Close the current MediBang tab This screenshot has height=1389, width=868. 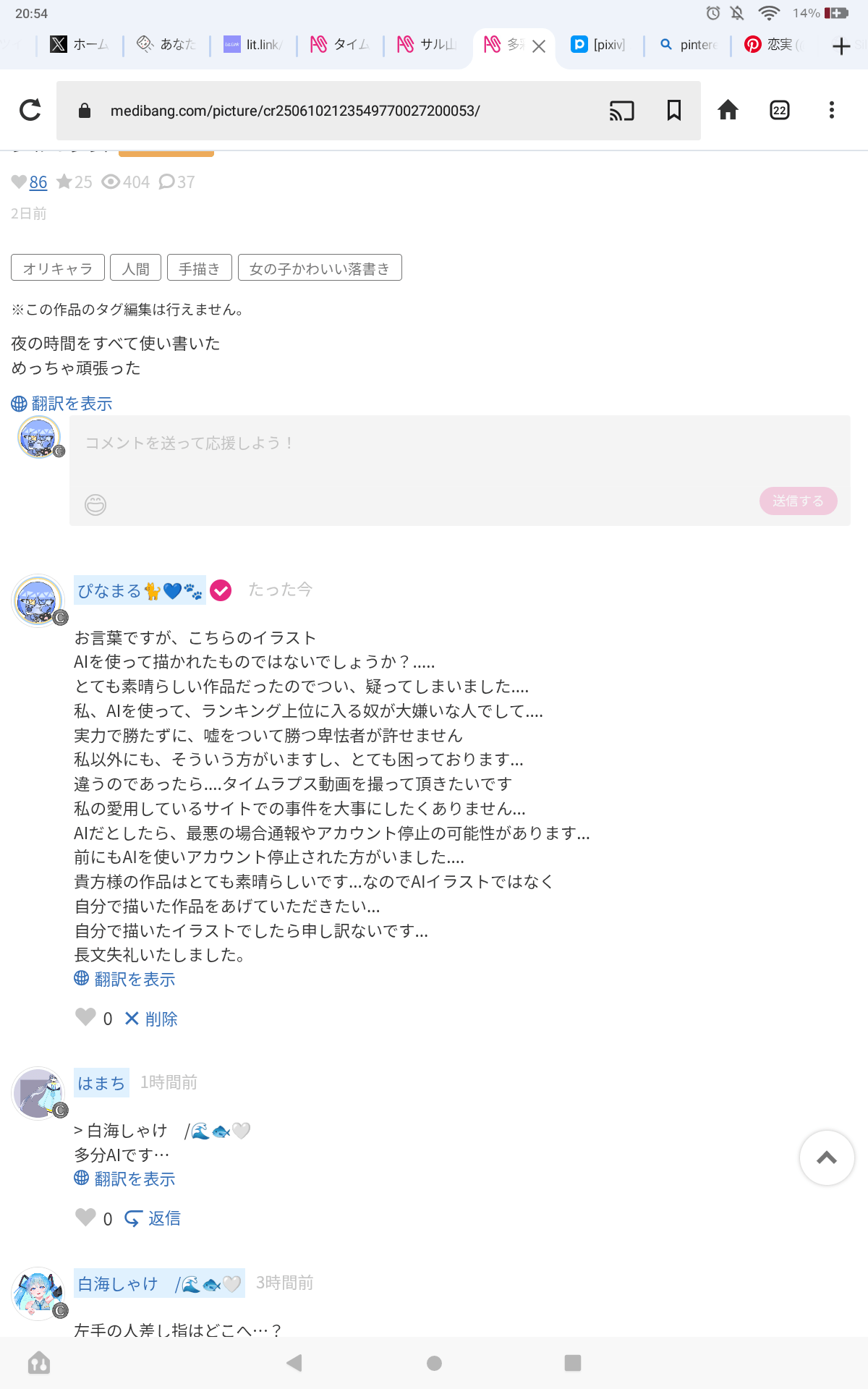click(x=539, y=46)
